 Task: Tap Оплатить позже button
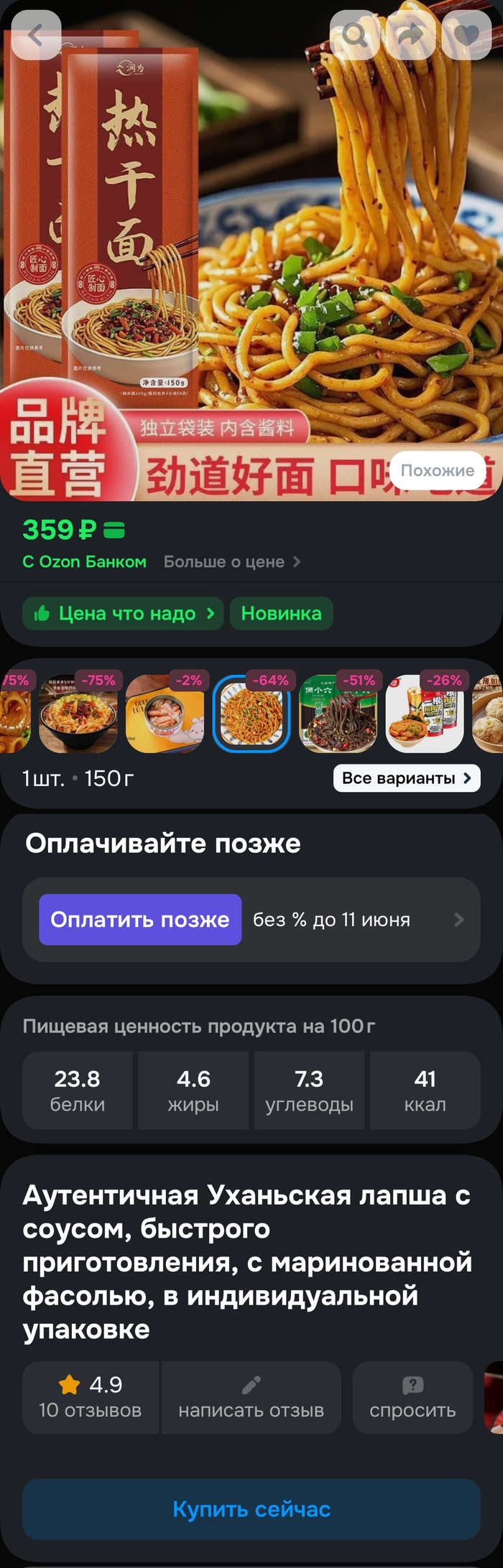coord(140,920)
